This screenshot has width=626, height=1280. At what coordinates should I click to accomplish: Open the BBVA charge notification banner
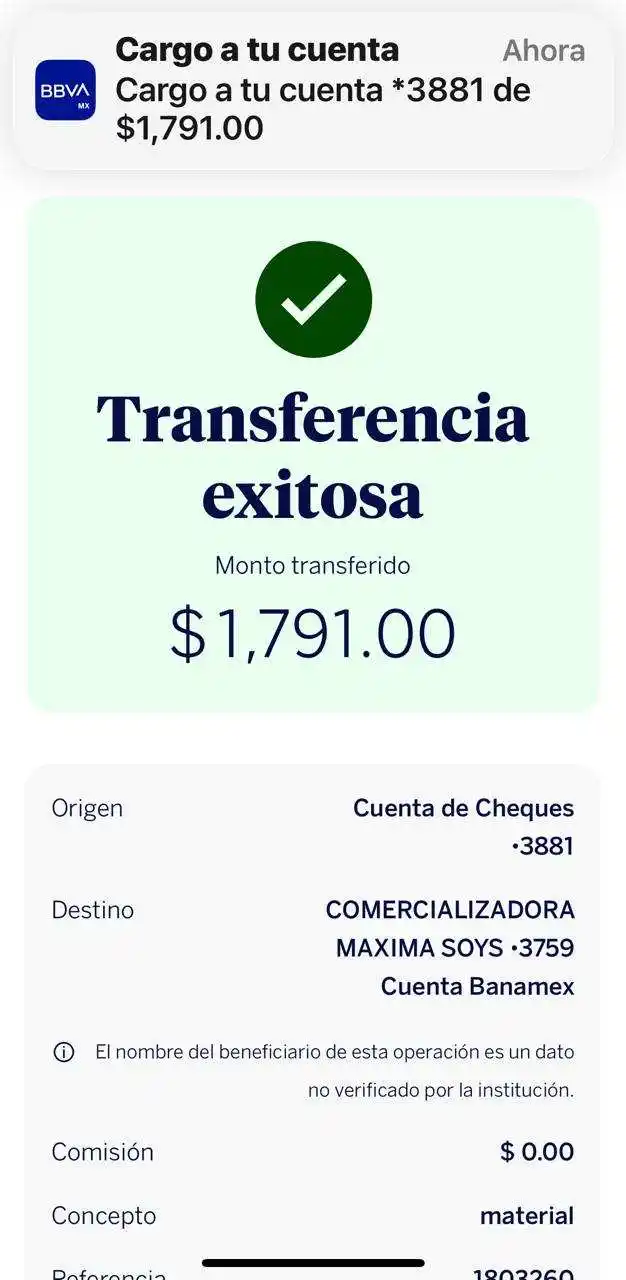pos(313,90)
